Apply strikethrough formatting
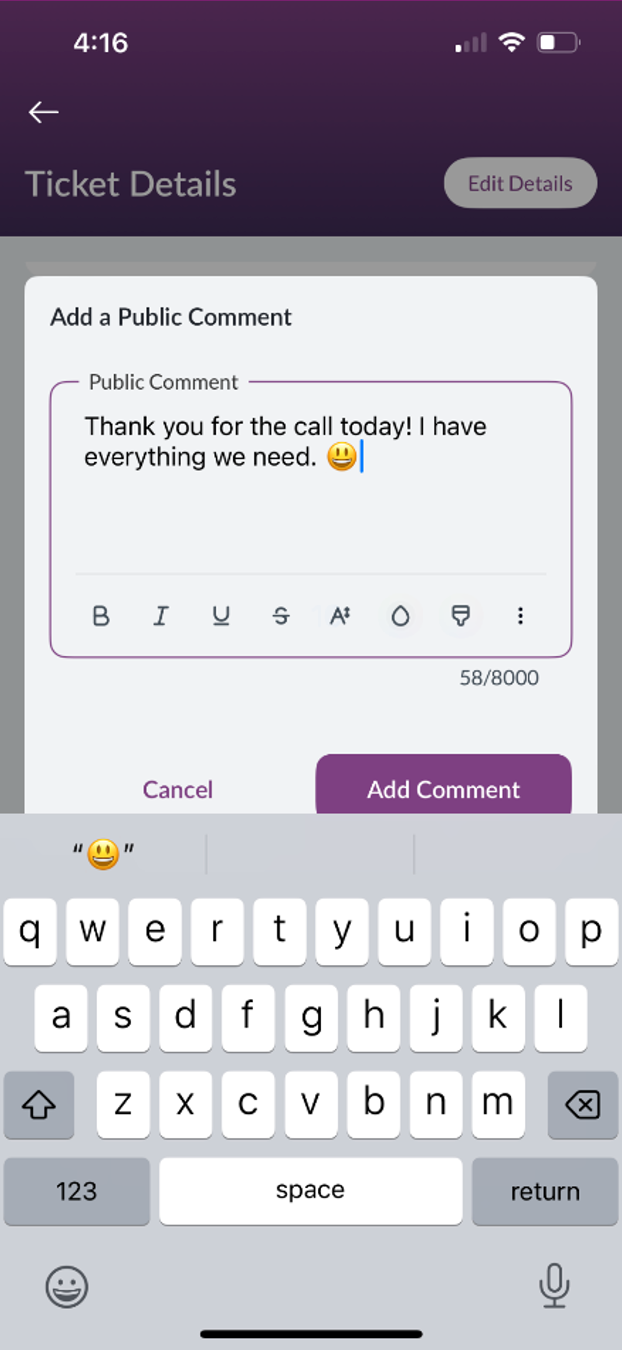622x1350 pixels. click(x=281, y=616)
